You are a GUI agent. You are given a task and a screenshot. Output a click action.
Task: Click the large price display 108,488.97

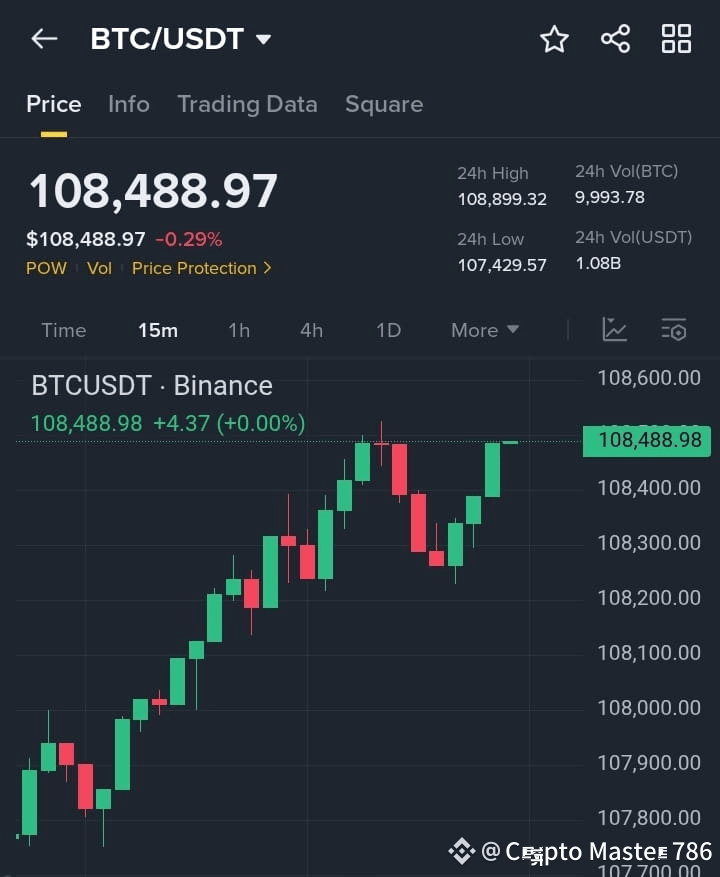152,191
